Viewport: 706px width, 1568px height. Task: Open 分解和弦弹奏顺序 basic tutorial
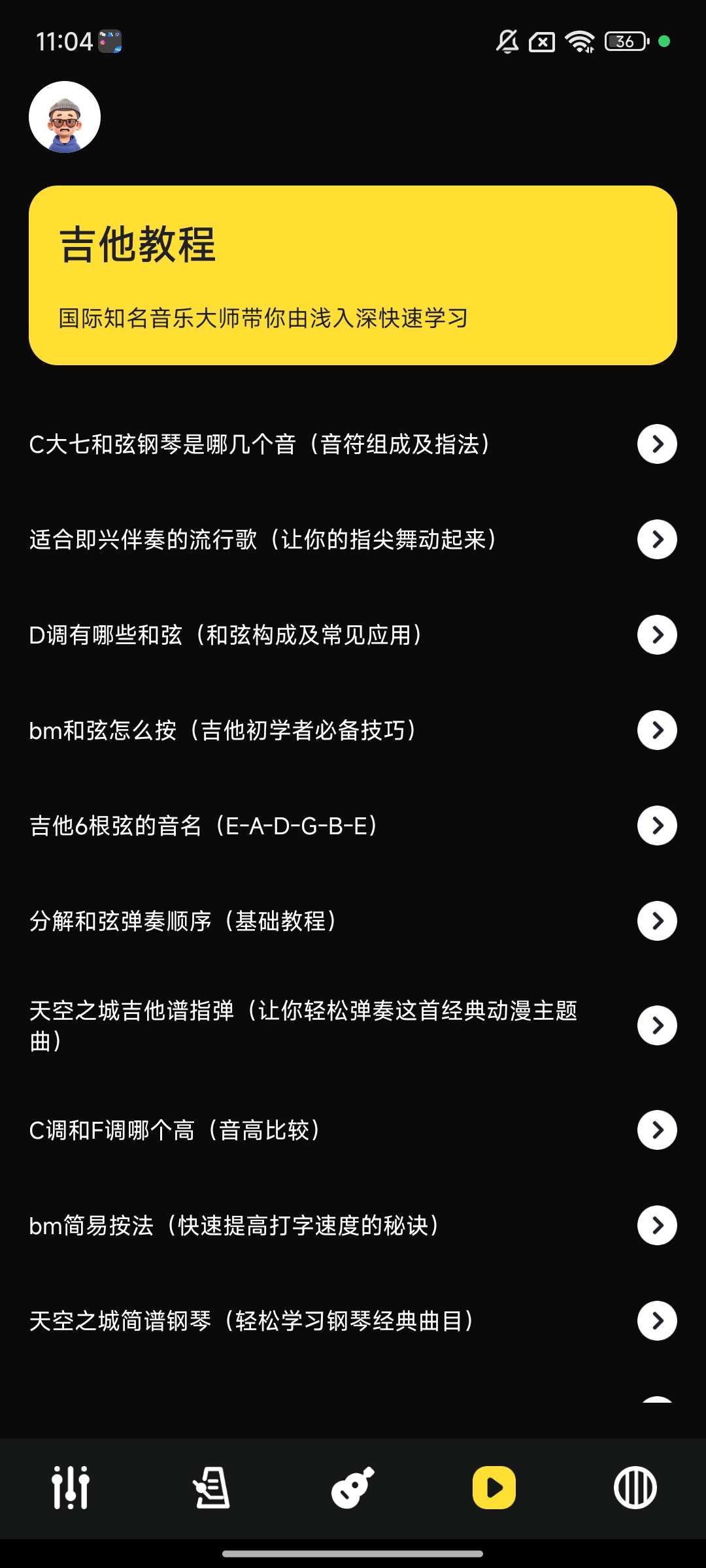coord(353,921)
